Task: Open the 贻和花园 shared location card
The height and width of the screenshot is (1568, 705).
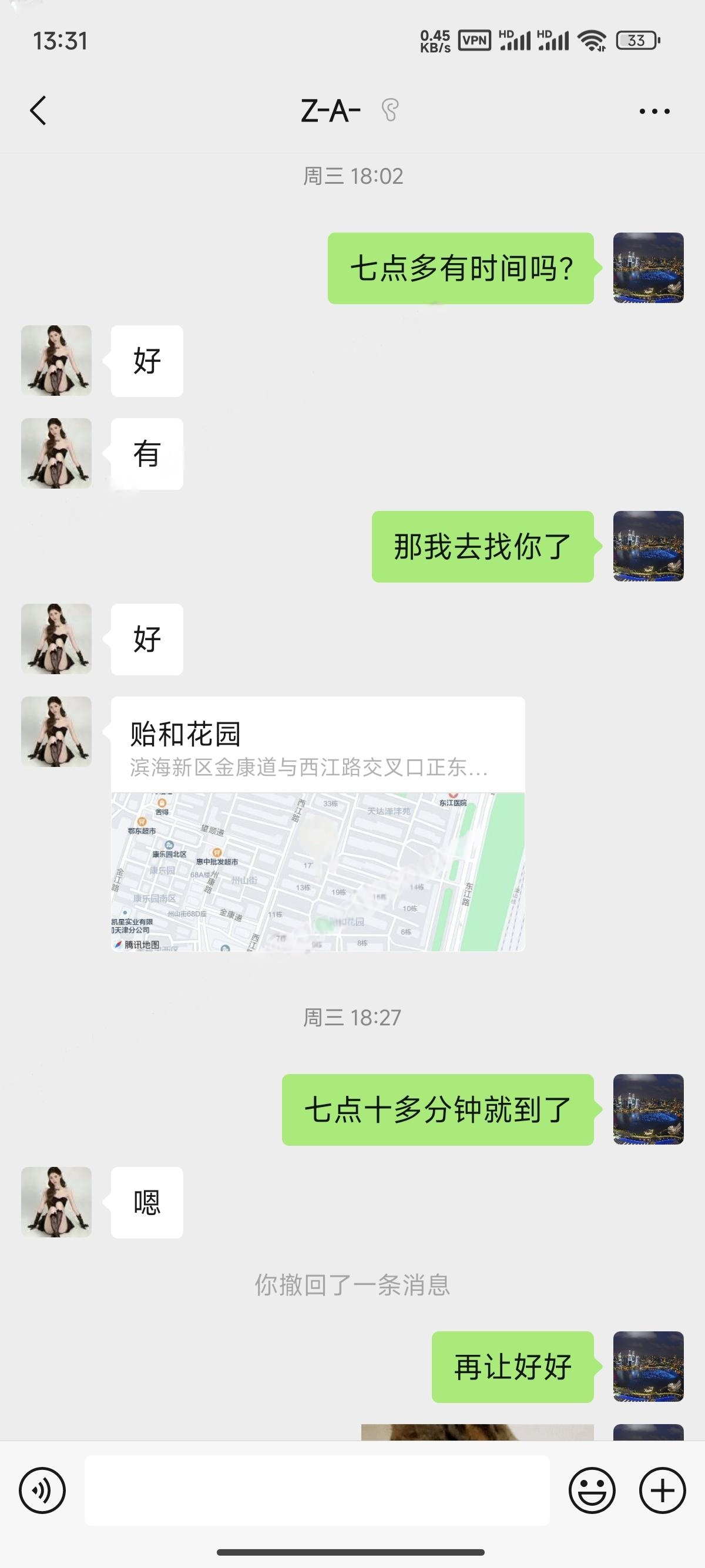Action: click(318, 823)
